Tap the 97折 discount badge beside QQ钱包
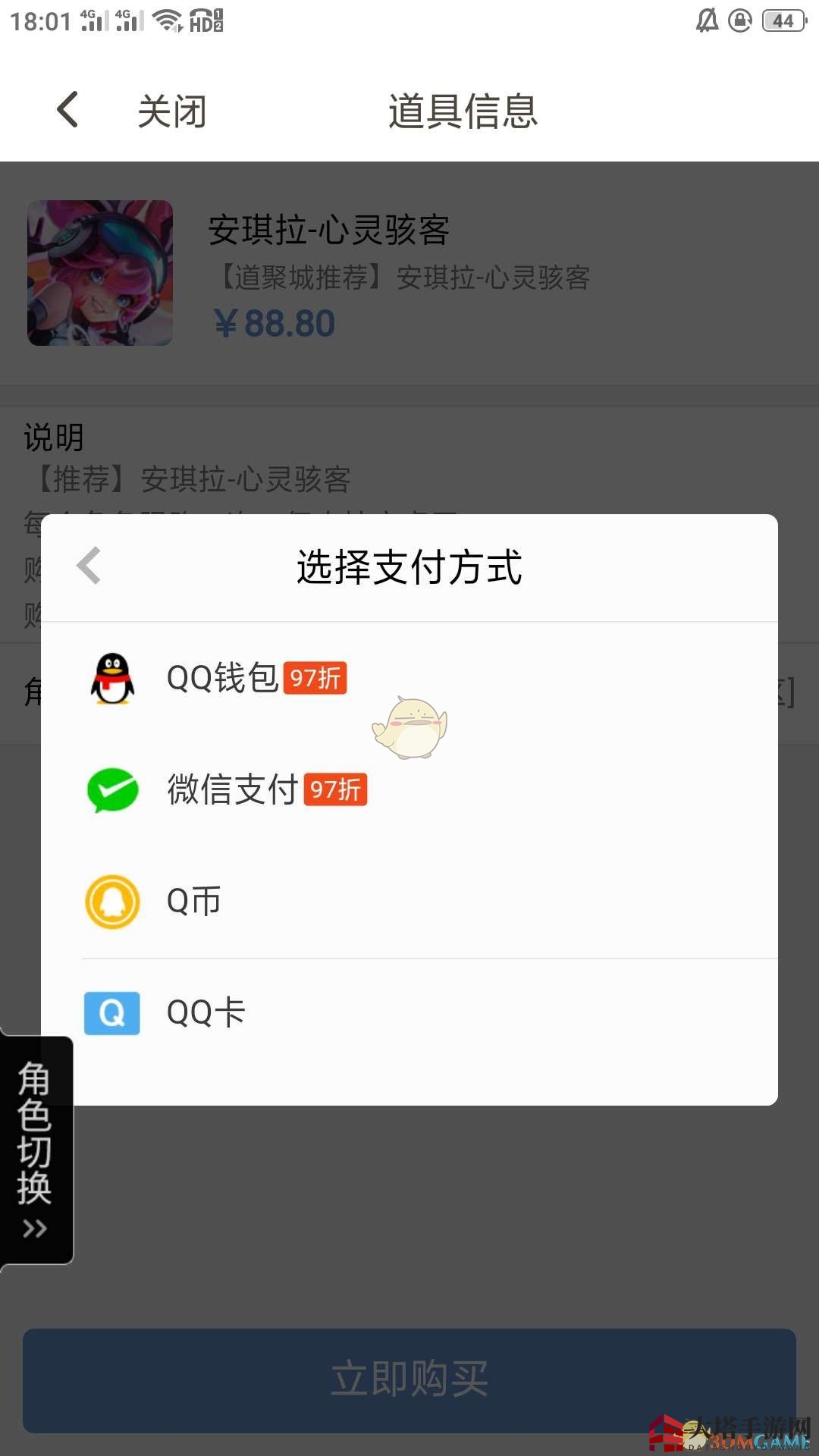Image resolution: width=819 pixels, height=1456 pixels. [315, 679]
